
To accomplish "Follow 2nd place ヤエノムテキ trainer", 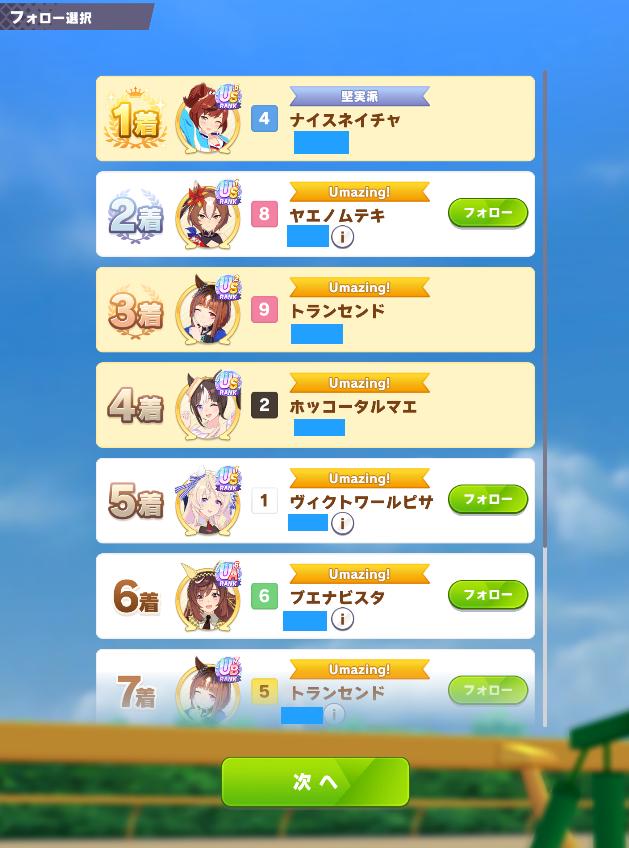I will [x=487, y=213].
